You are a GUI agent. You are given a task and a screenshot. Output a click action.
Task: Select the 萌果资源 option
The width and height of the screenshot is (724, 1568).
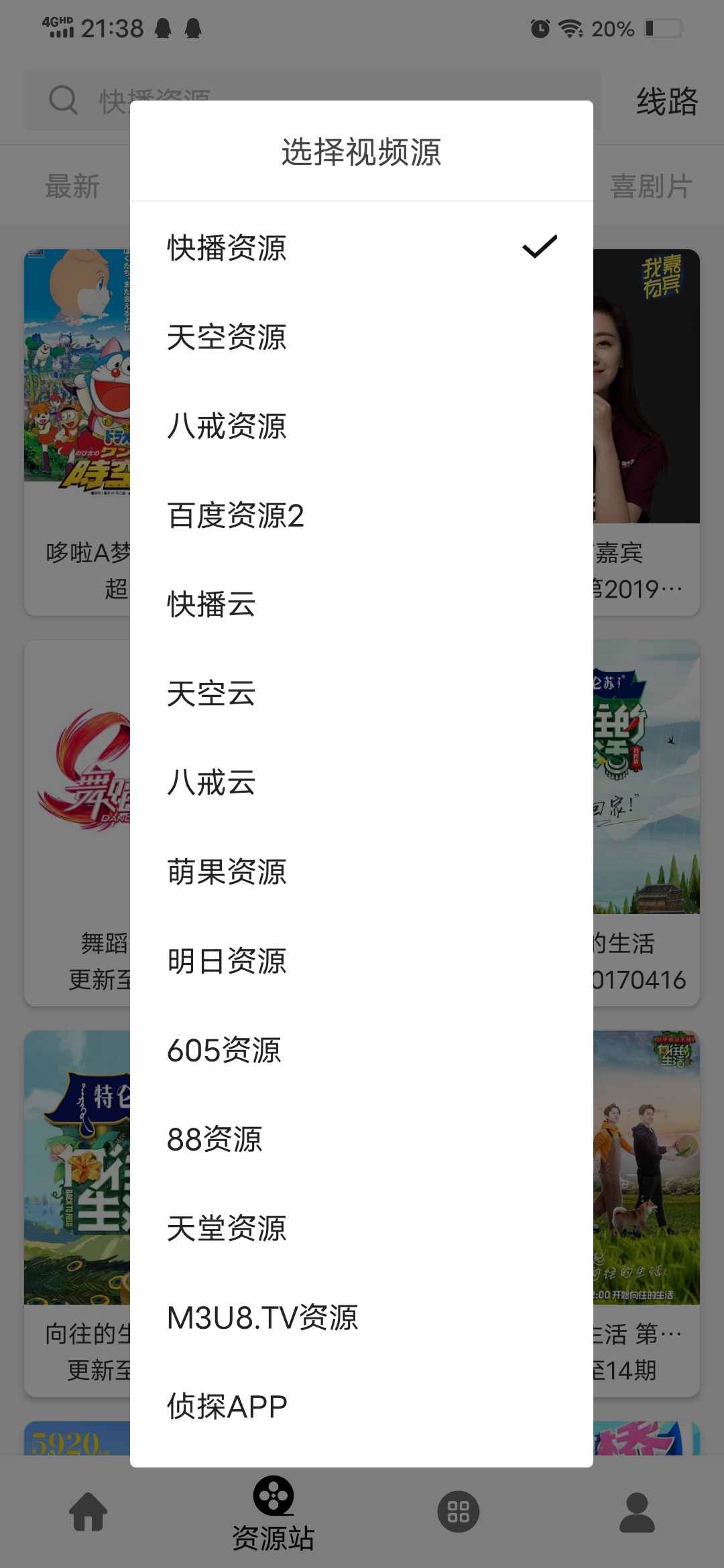[226, 872]
